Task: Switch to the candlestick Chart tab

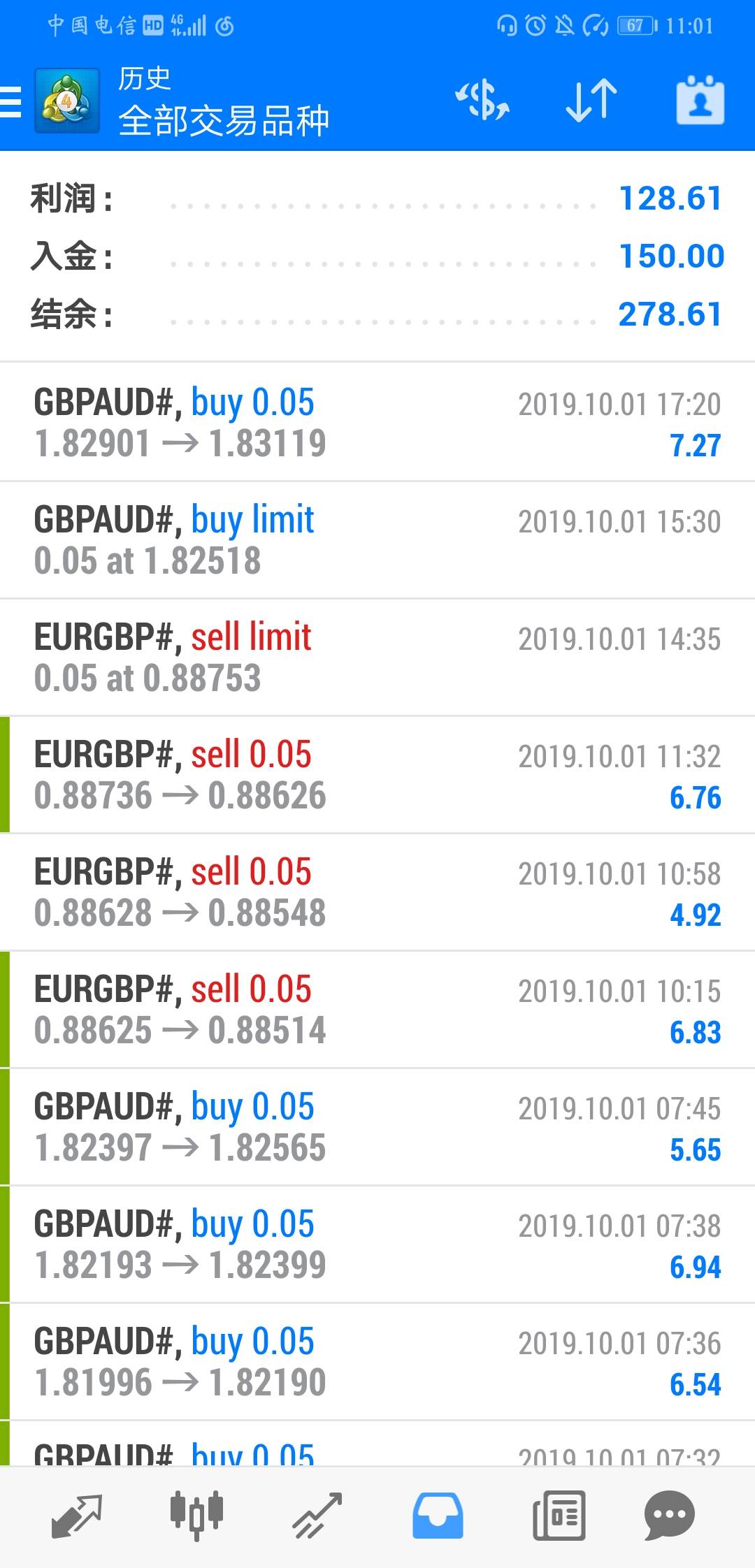Action: tap(196, 1516)
